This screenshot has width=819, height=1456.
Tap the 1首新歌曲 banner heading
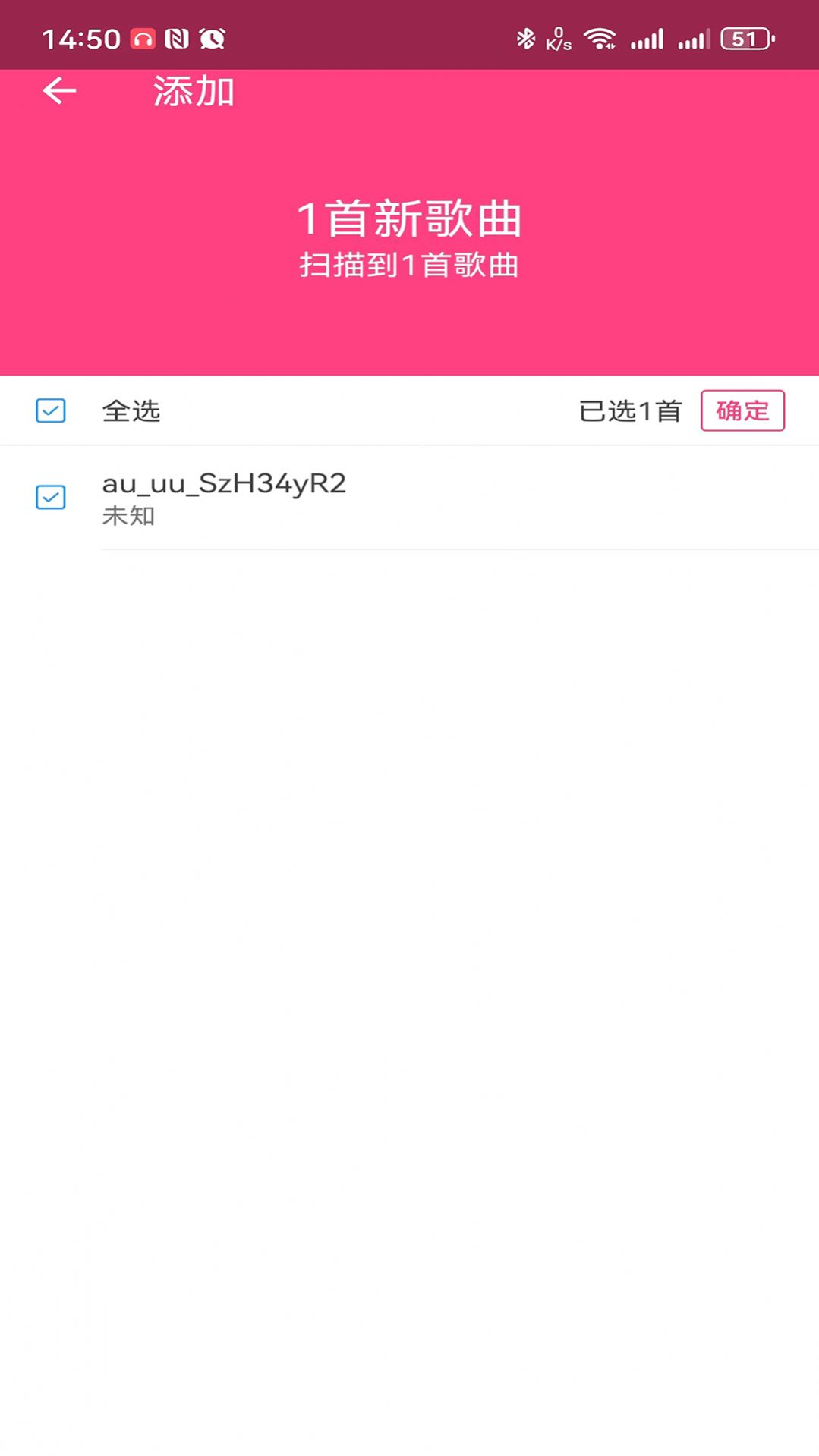(x=409, y=219)
